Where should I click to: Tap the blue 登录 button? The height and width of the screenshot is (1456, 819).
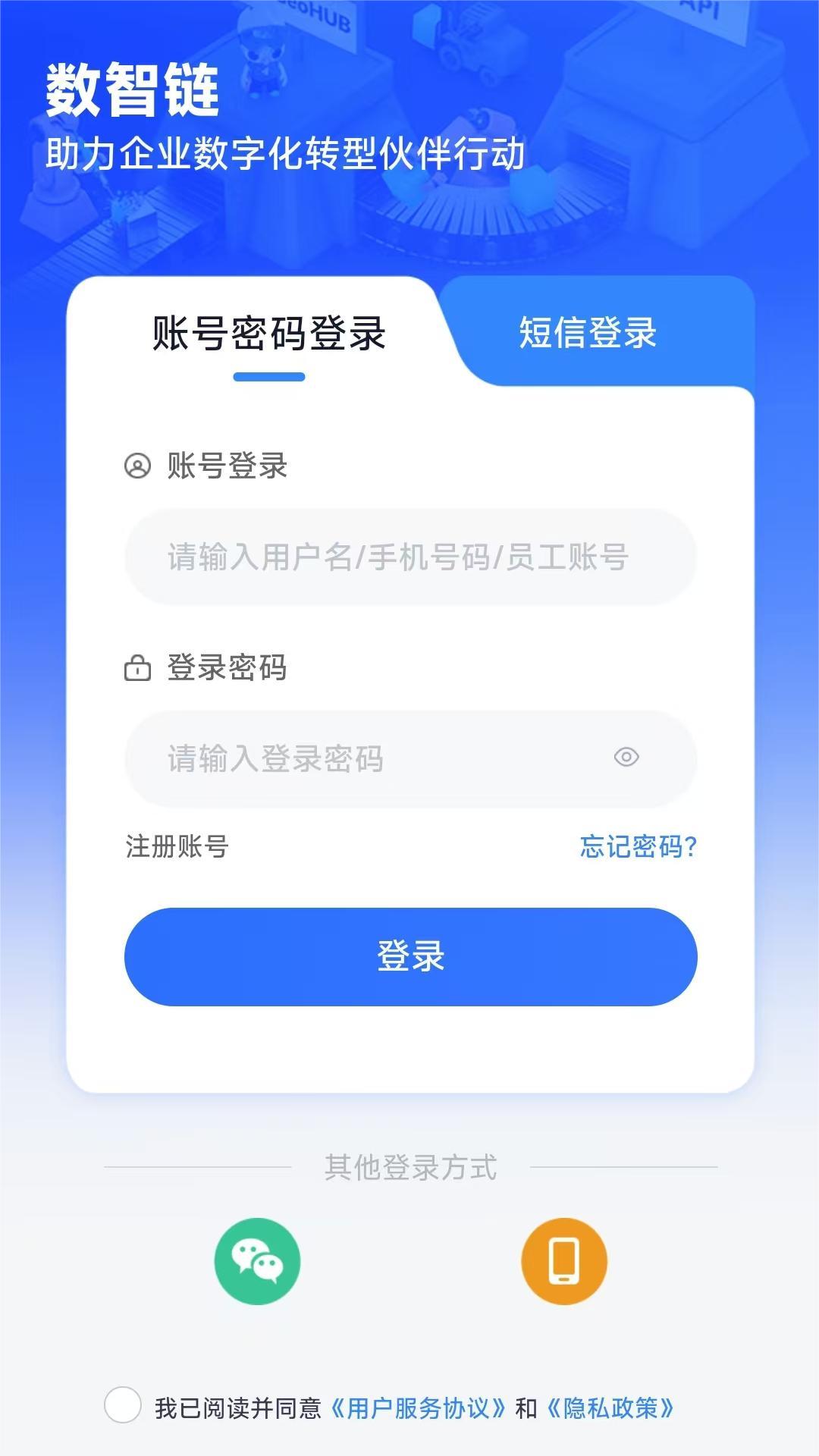pos(409,956)
